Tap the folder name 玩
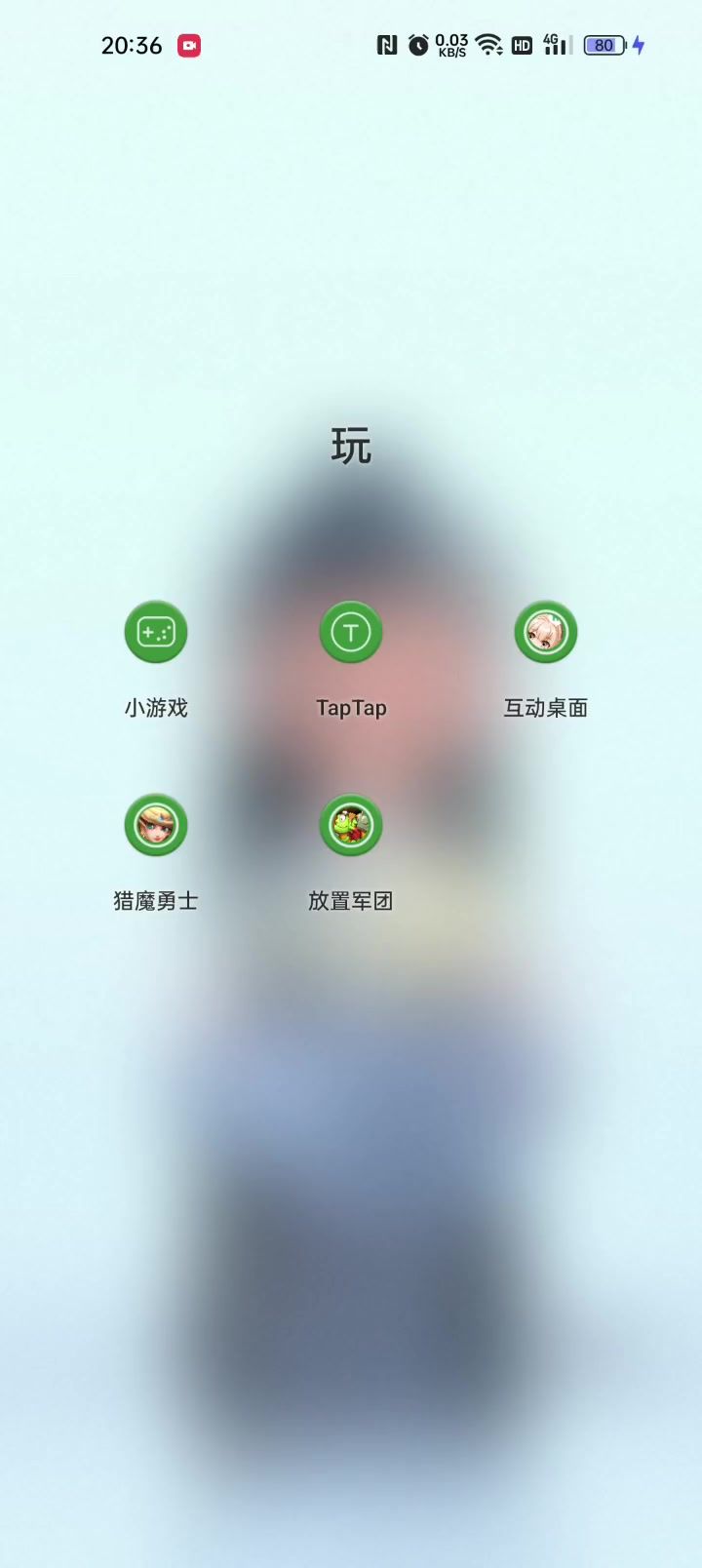This screenshot has width=702, height=1568. click(x=351, y=447)
